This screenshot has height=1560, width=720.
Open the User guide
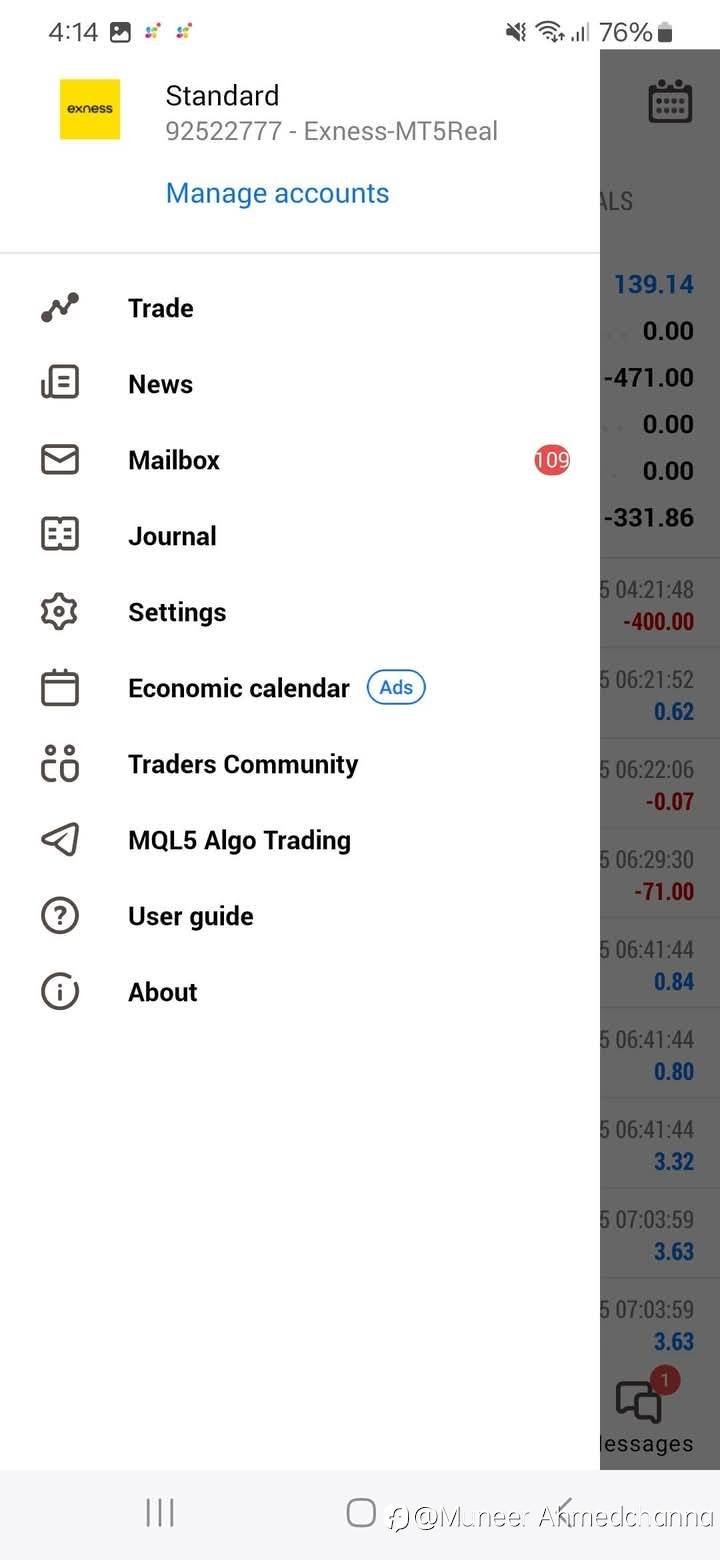coord(300,916)
